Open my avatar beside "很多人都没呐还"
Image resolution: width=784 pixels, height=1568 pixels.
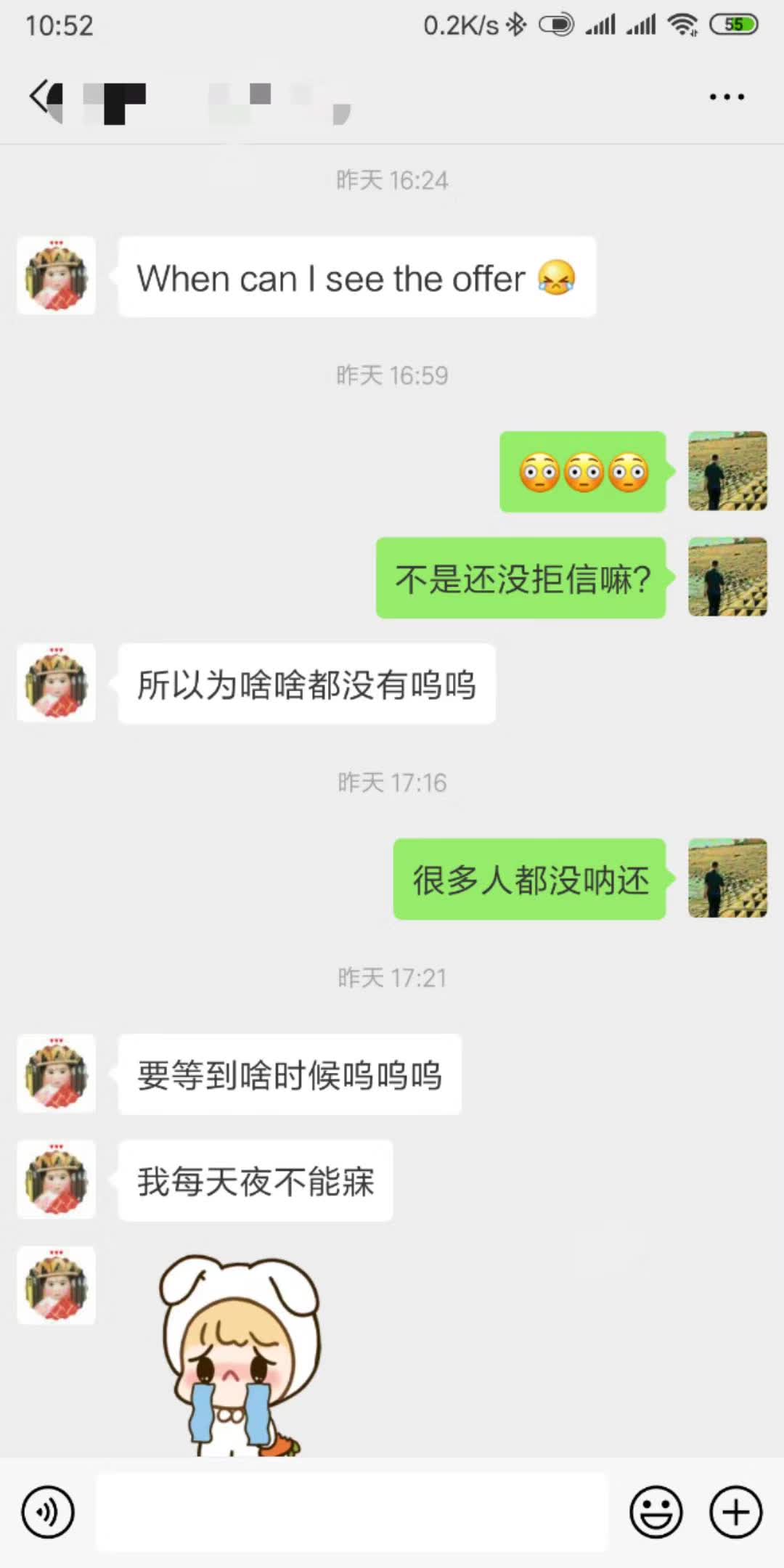pos(727,878)
